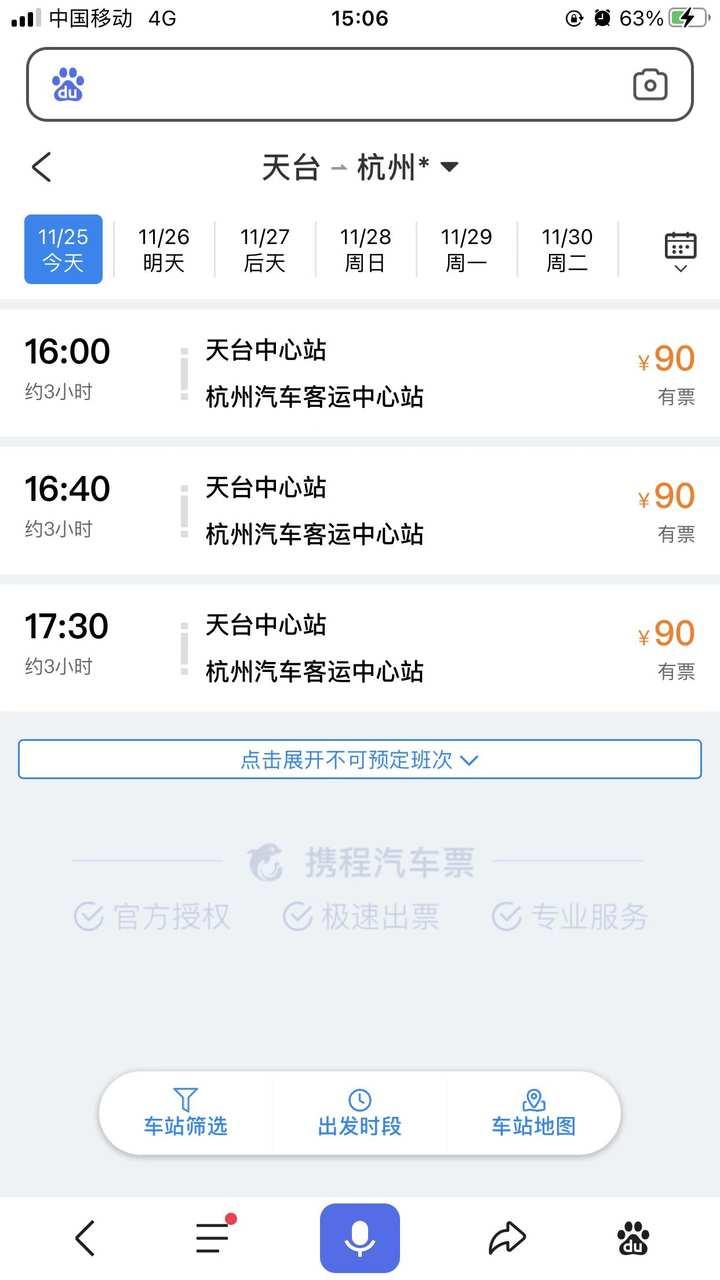Open 车站地图
This screenshot has width=720, height=1280.
point(534,1113)
